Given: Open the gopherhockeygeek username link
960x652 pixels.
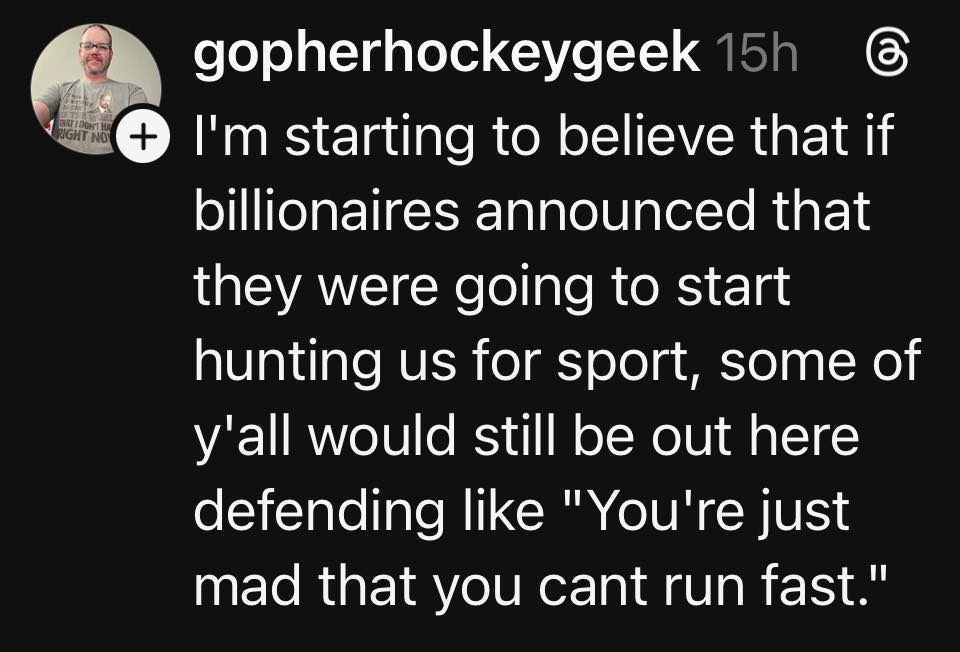Looking at the screenshot, I should [445, 53].
